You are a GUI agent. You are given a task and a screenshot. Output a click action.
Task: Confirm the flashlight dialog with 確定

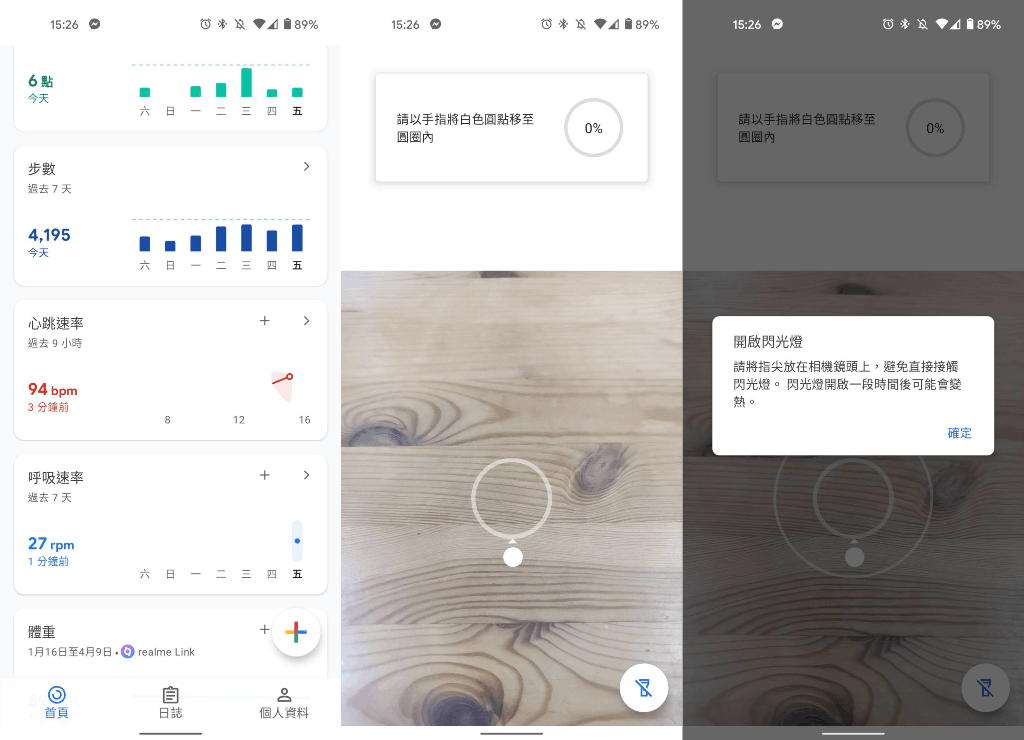click(x=959, y=433)
